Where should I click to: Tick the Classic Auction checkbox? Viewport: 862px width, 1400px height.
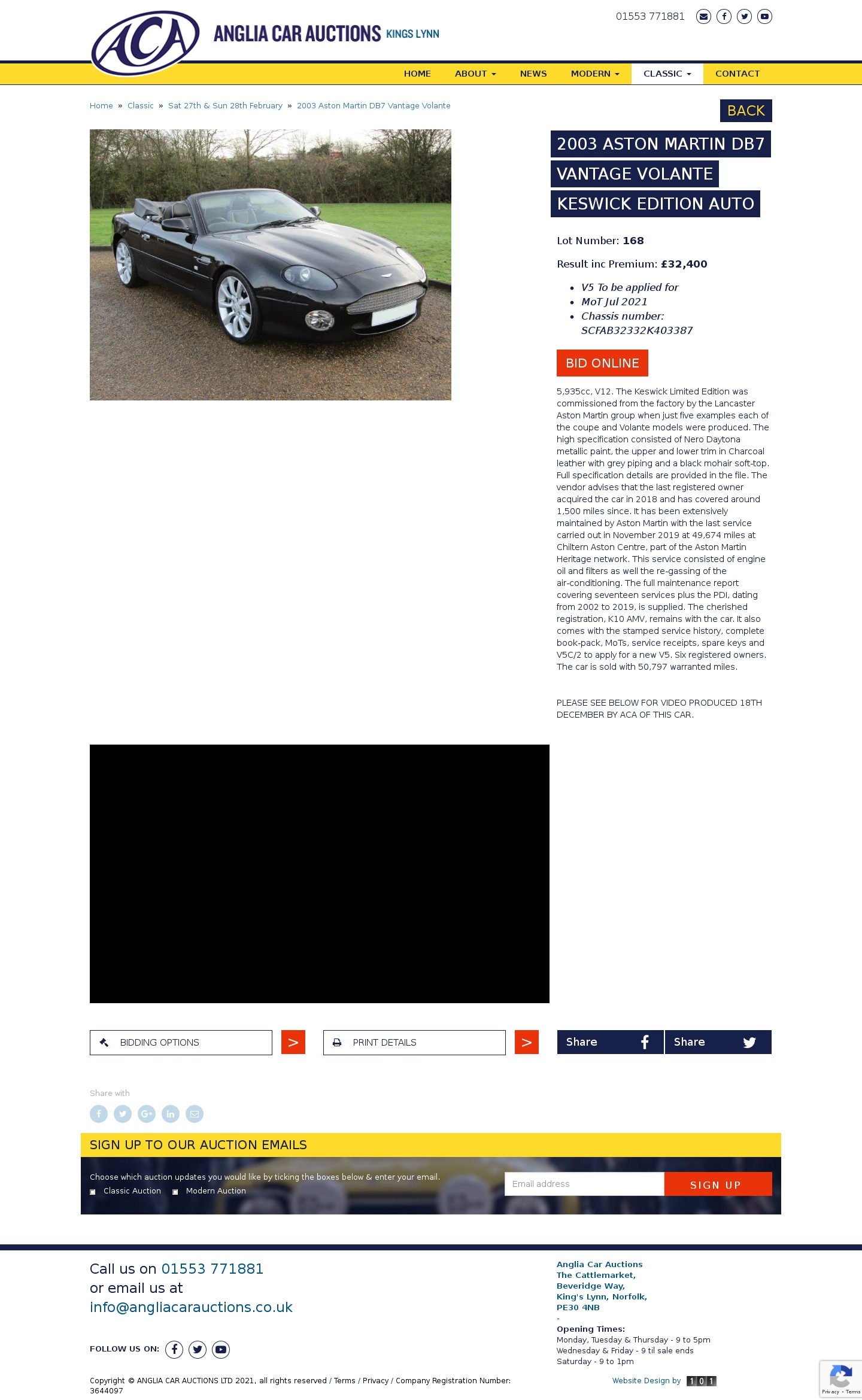click(93, 1192)
